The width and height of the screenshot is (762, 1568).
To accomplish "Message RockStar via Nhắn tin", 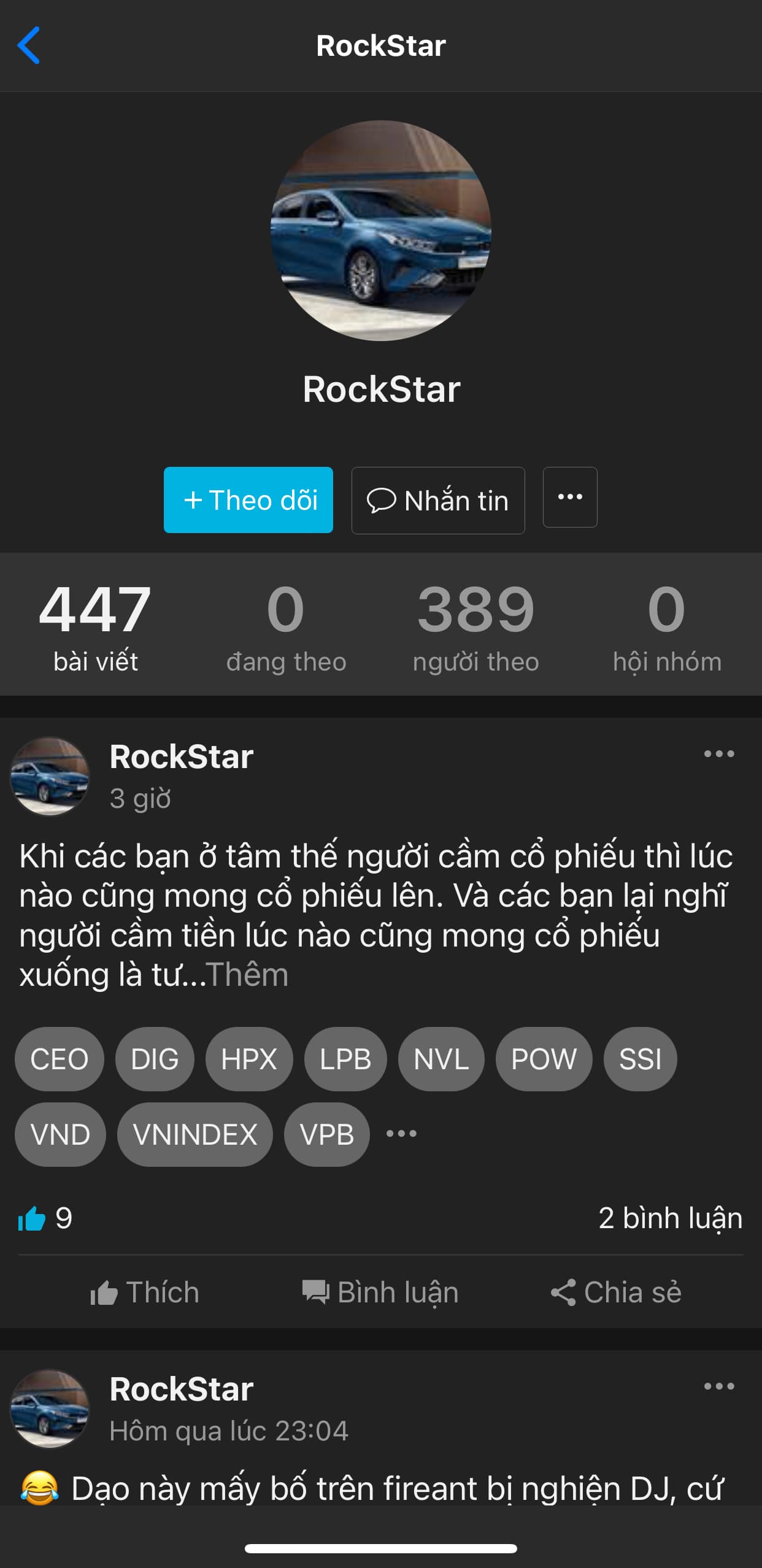I will click(438, 501).
